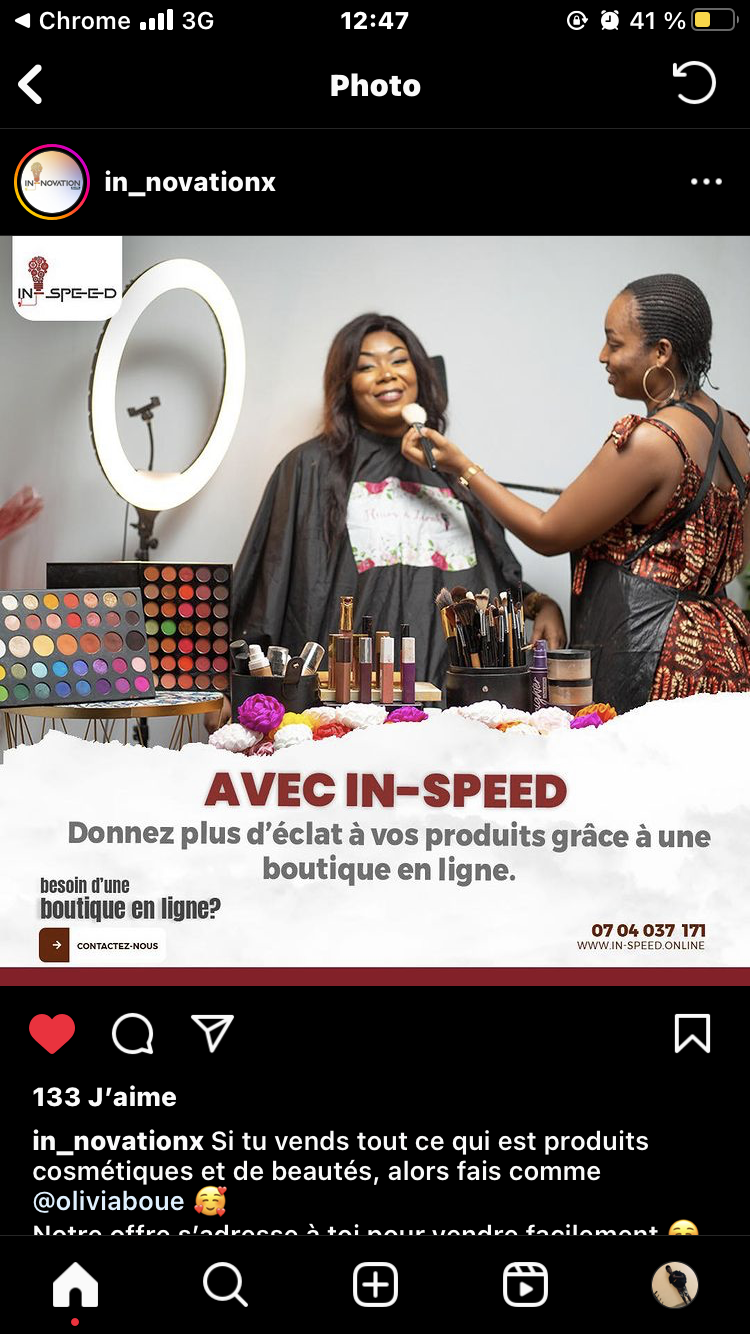Switch to the Home tab
Viewport: 750px width, 1334px height.
pyautogui.click(x=75, y=1285)
